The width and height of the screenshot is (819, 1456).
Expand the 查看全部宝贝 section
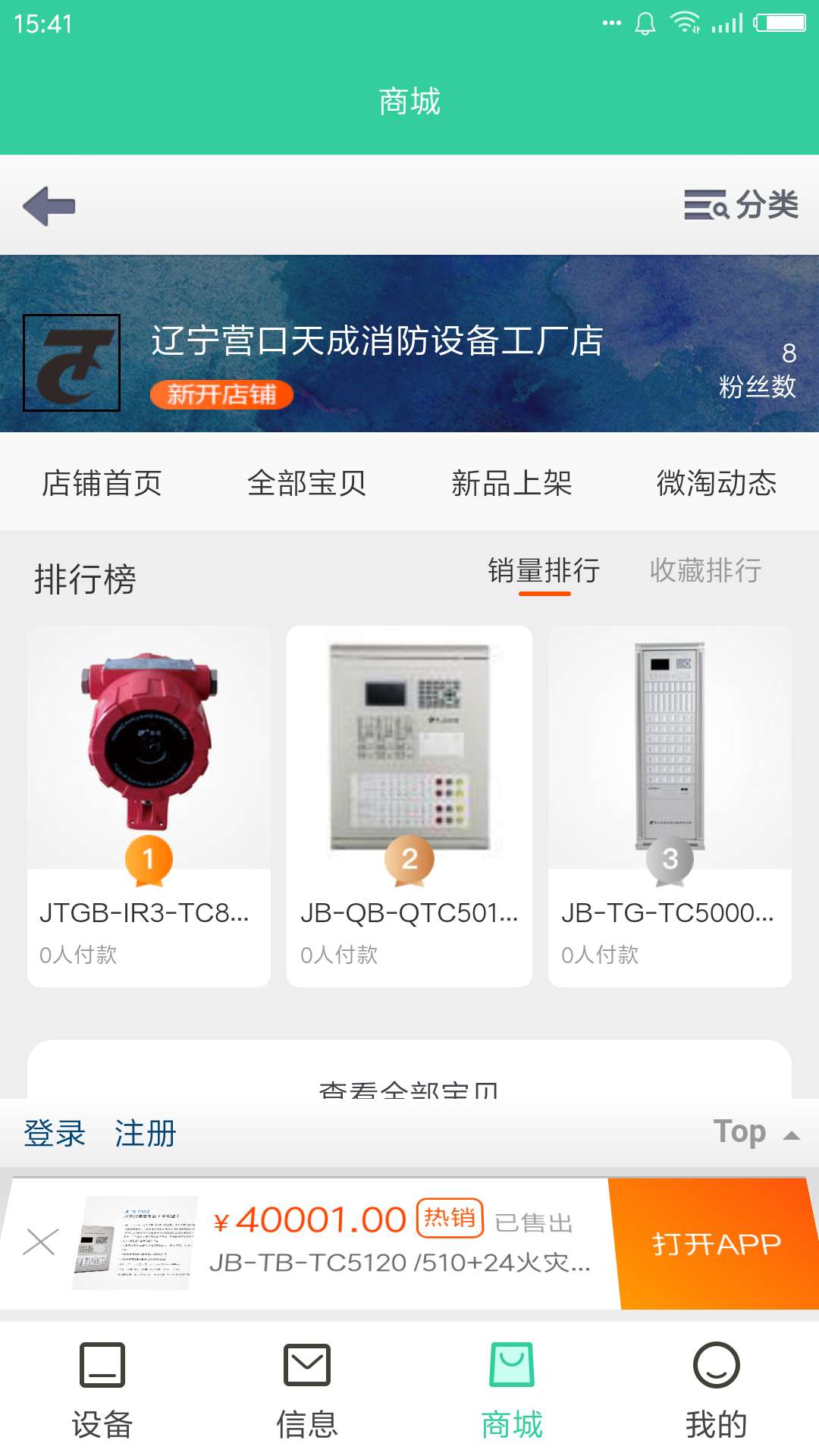409,1090
